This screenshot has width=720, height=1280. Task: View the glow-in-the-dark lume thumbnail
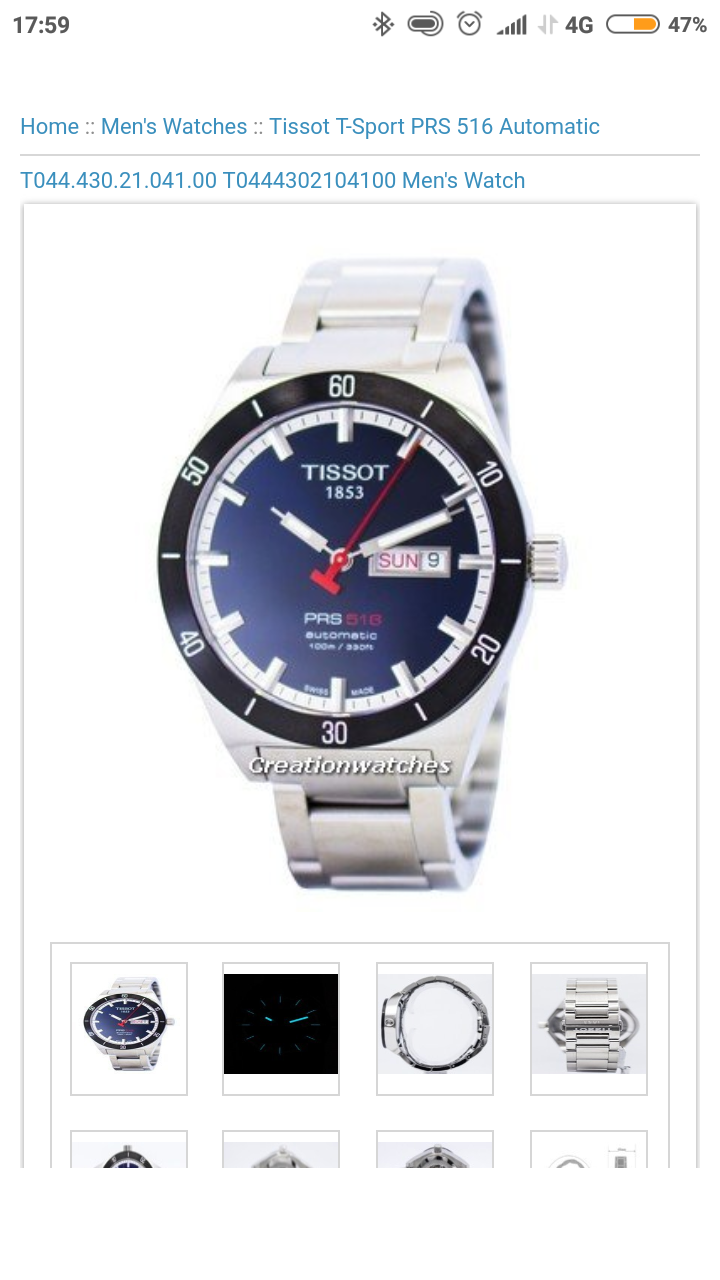click(x=281, y=1028)
